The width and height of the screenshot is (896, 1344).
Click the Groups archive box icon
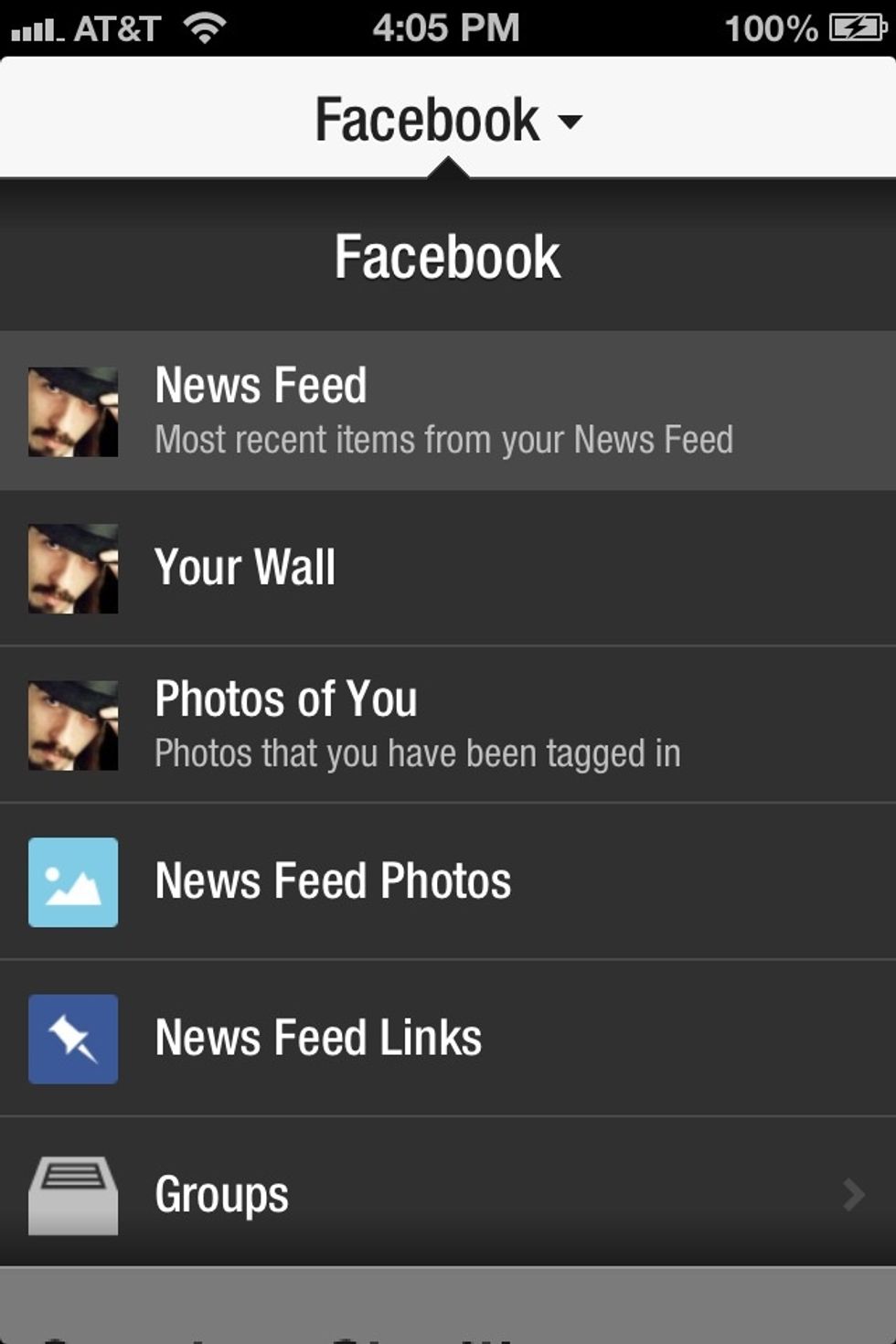[x=73, y=1193]
